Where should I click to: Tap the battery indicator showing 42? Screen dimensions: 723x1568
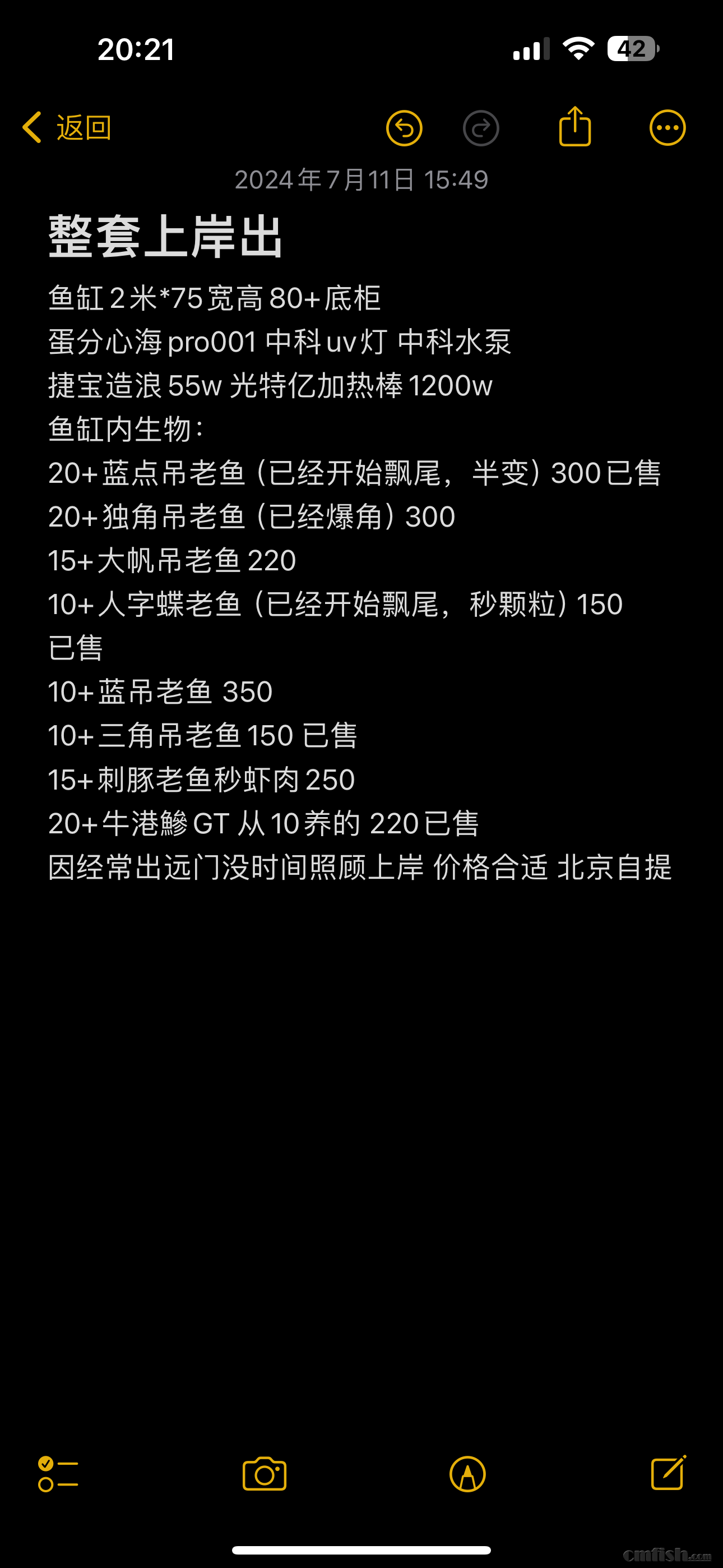click(631, 49)
